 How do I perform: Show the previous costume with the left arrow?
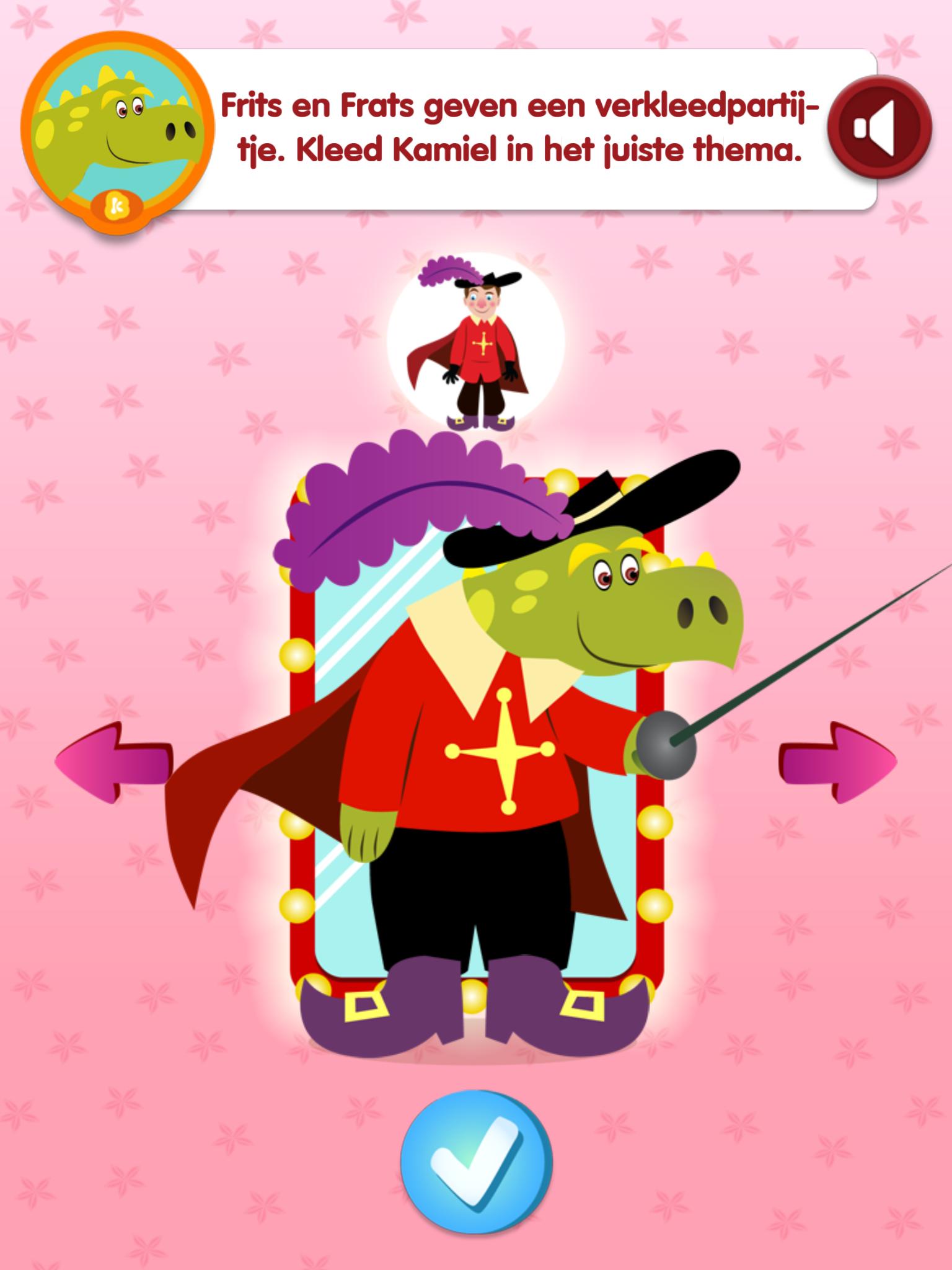click(x=113, y=762)
